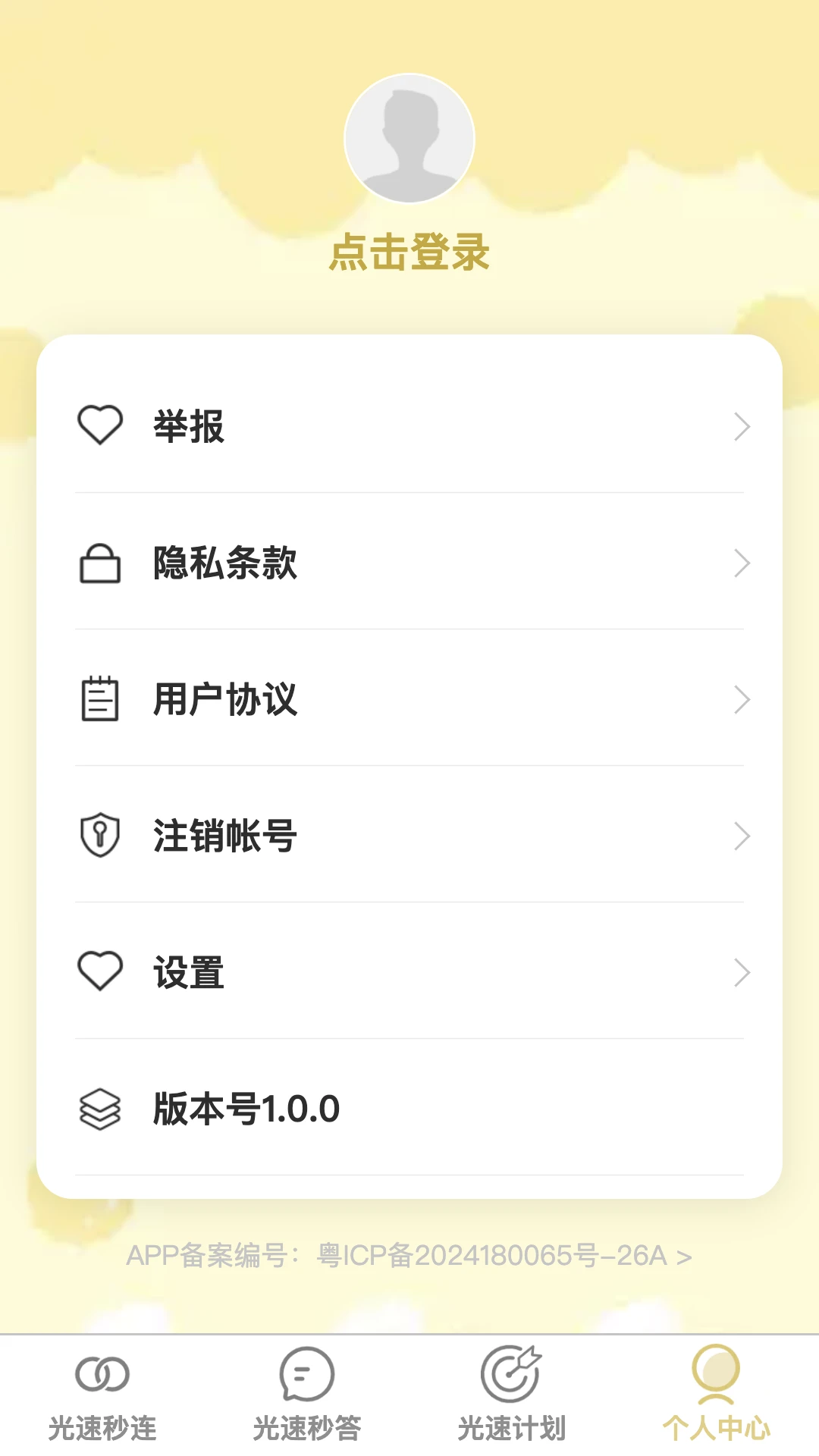The image size is (819, 1456).
Task: View the 用户协议 user agreement
Action: tap(409, 699)
